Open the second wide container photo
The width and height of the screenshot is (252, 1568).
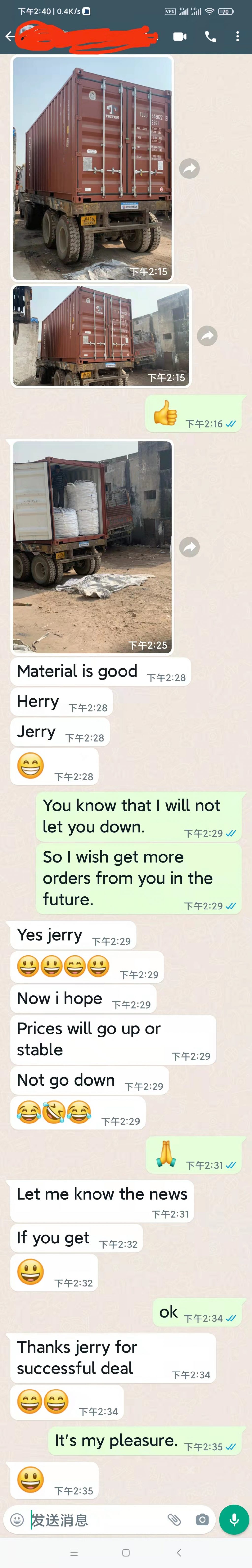coord(101,336)
